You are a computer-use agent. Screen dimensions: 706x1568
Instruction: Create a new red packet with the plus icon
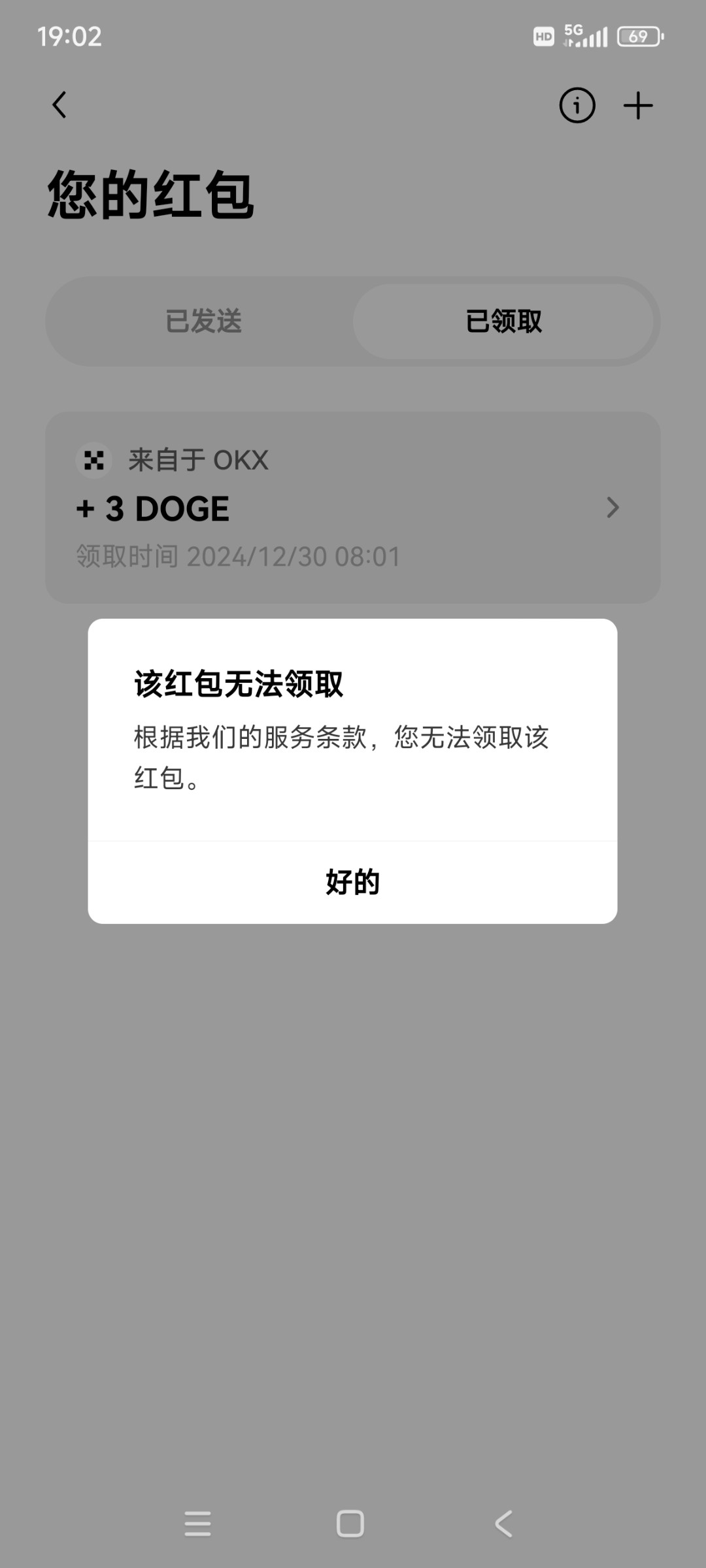[x=637, y=105]
